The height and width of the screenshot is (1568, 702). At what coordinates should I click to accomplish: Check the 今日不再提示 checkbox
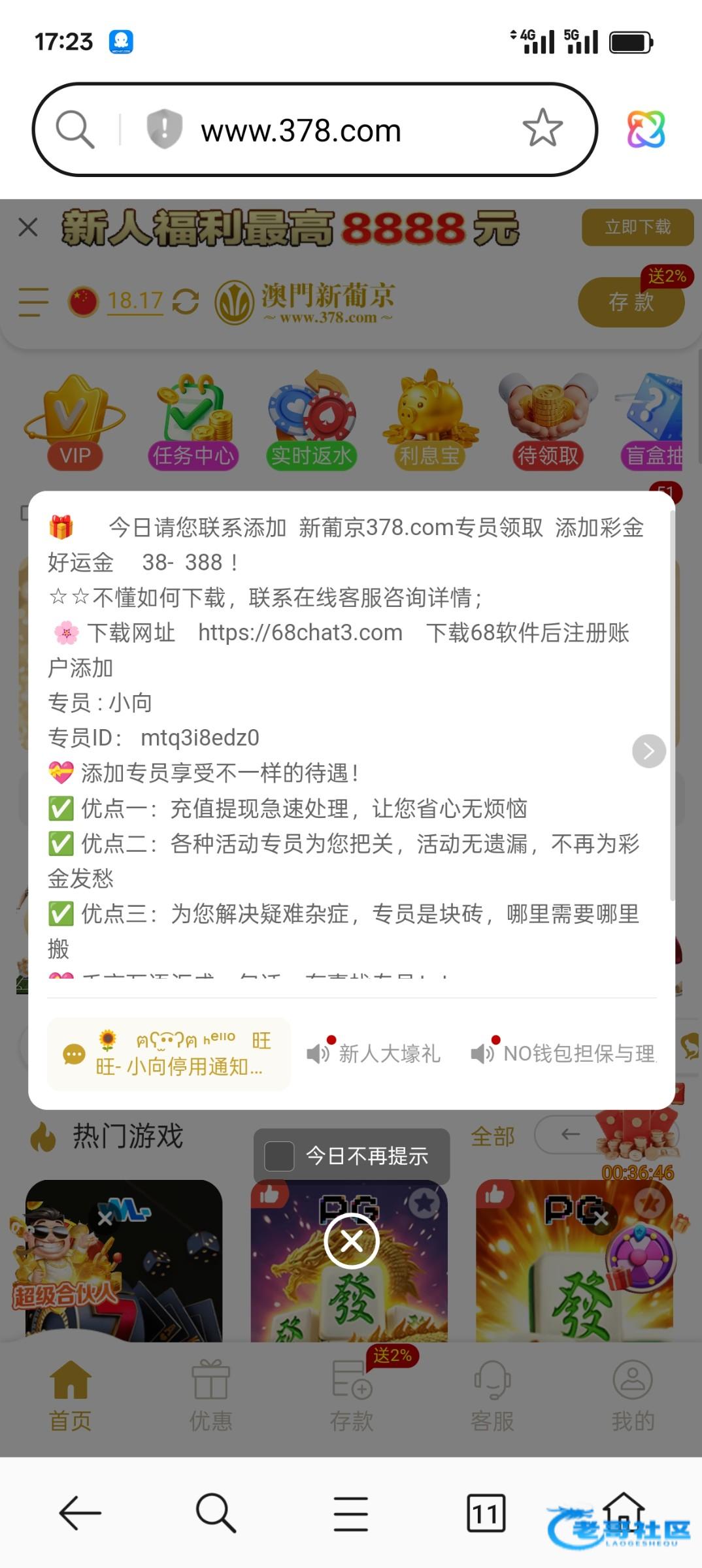pos(279,1156)
